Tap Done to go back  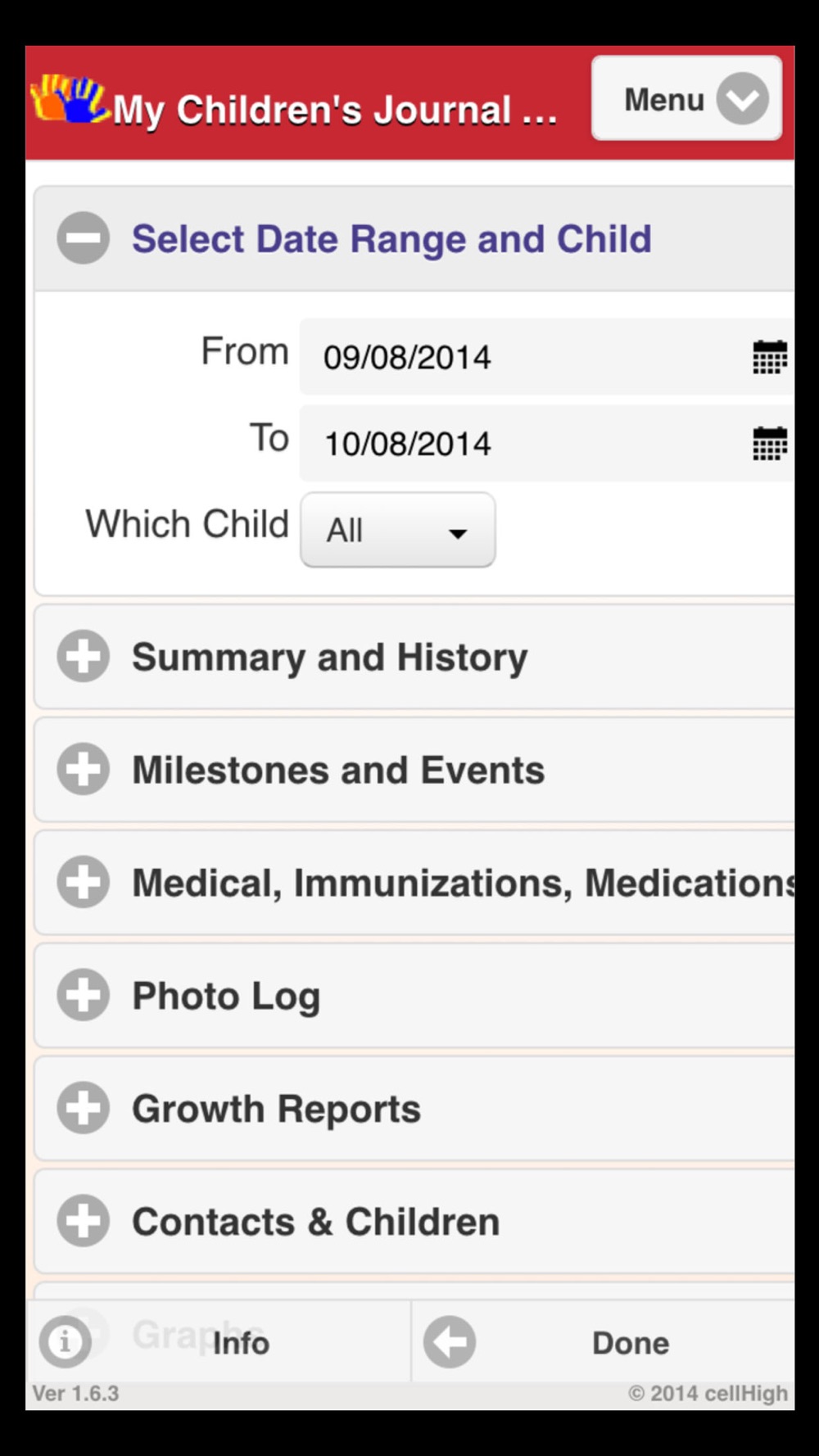[x=603, y=1343]
